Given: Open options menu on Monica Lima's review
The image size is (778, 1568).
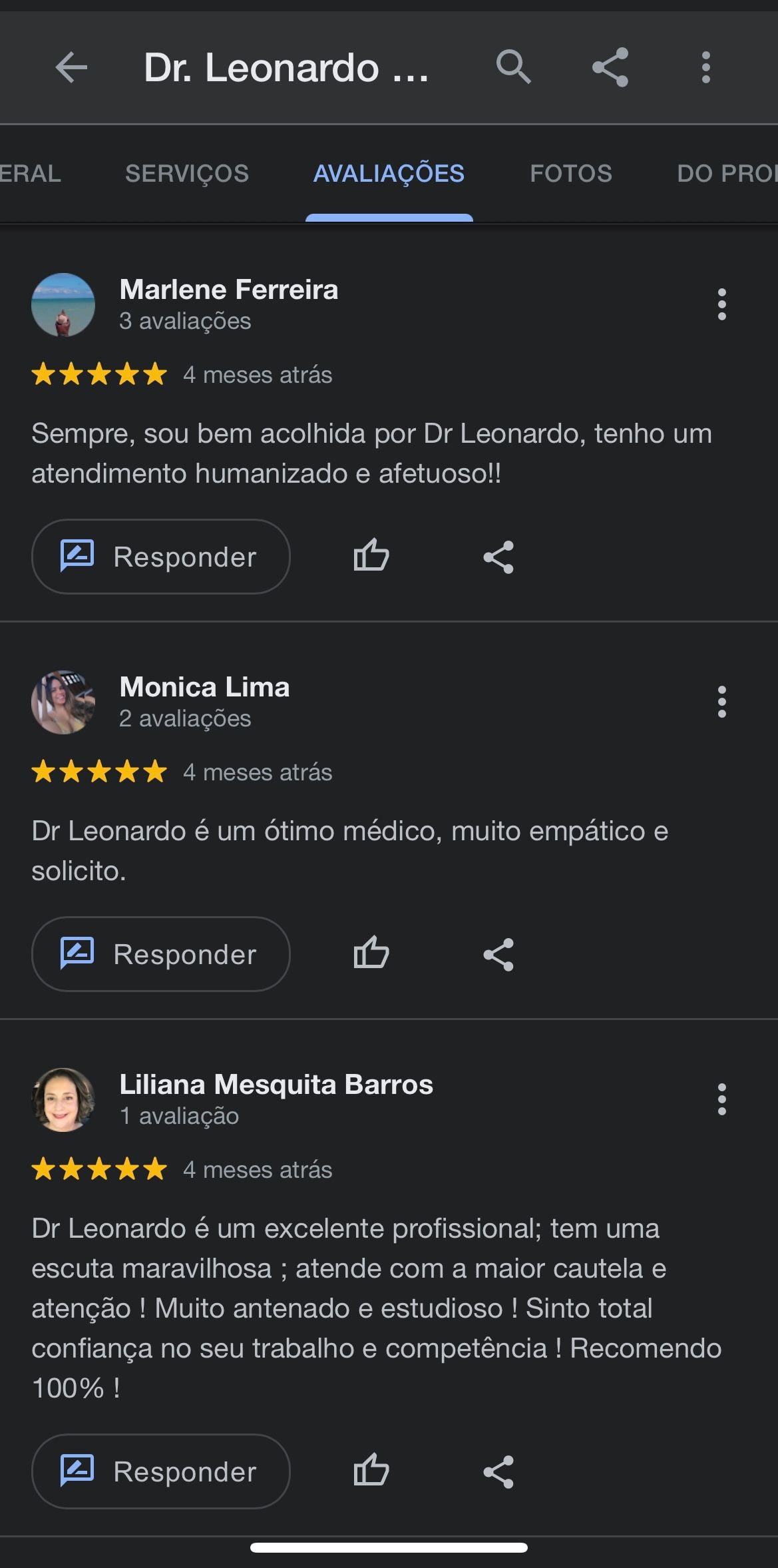Looking at the screenshot, I should 722,702.
